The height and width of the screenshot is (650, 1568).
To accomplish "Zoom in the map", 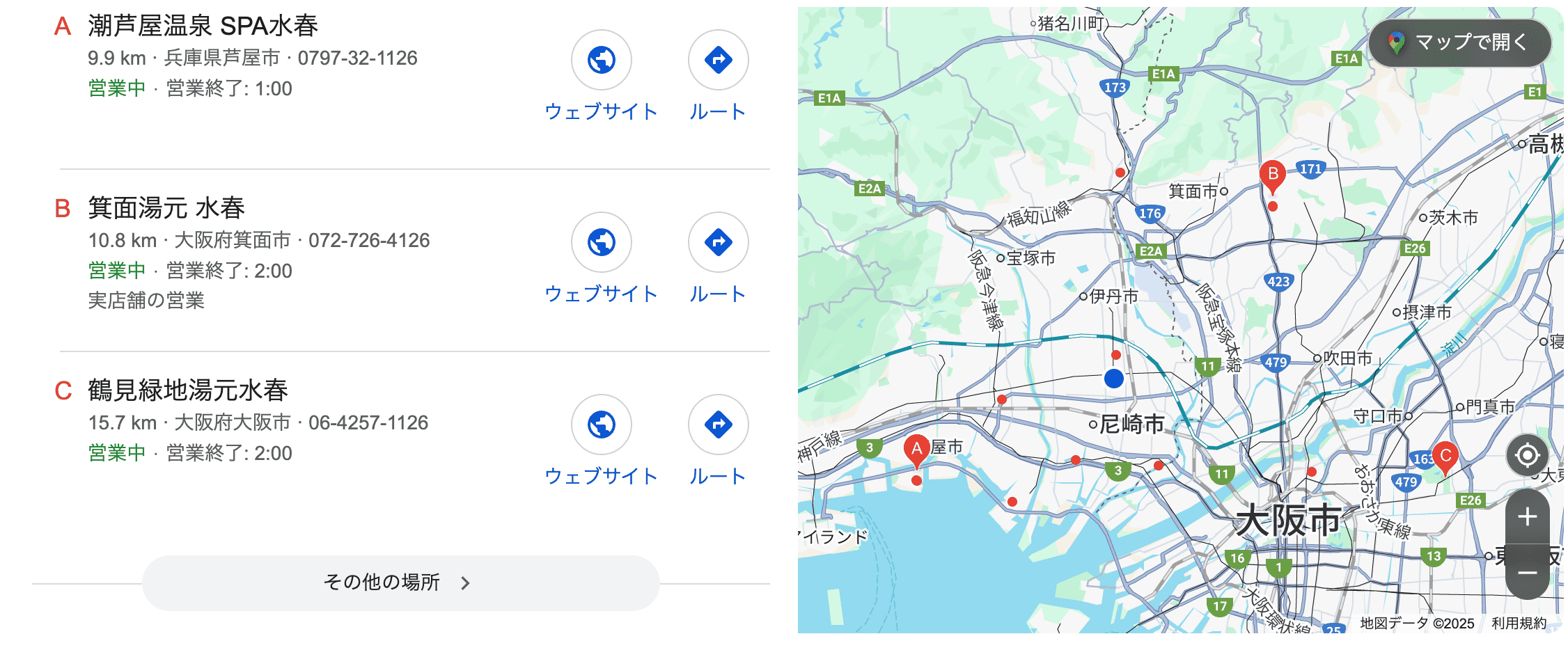I will click(x=1527, y=517).
